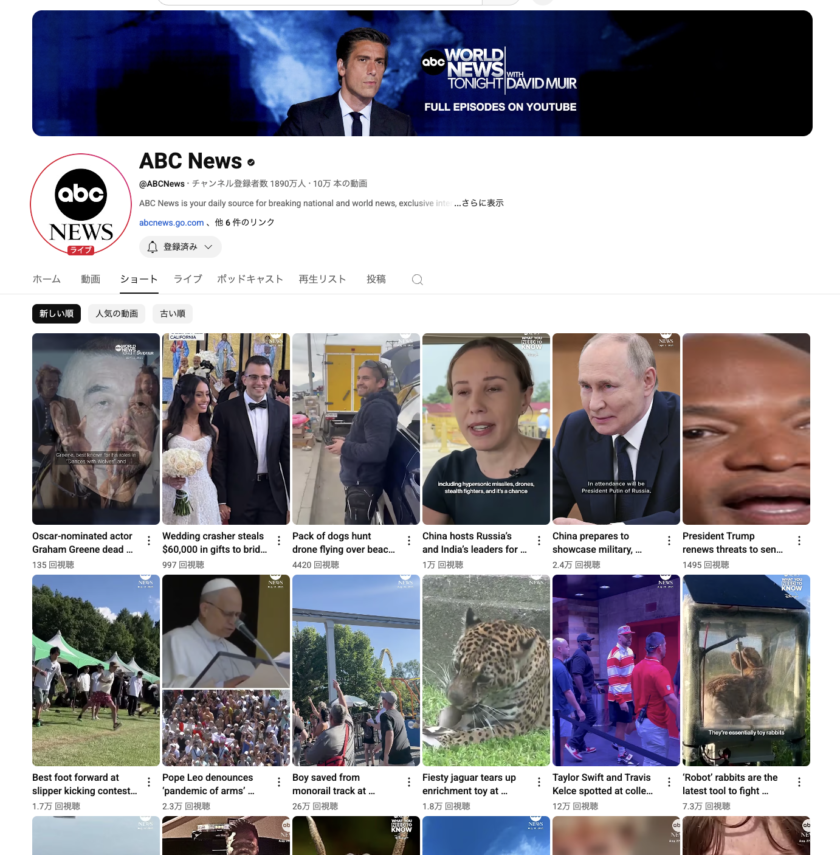Select the 人気の動画 sort chip
Image resolution: width=840 pixels, height=855 pixels.
coord(116,314)
